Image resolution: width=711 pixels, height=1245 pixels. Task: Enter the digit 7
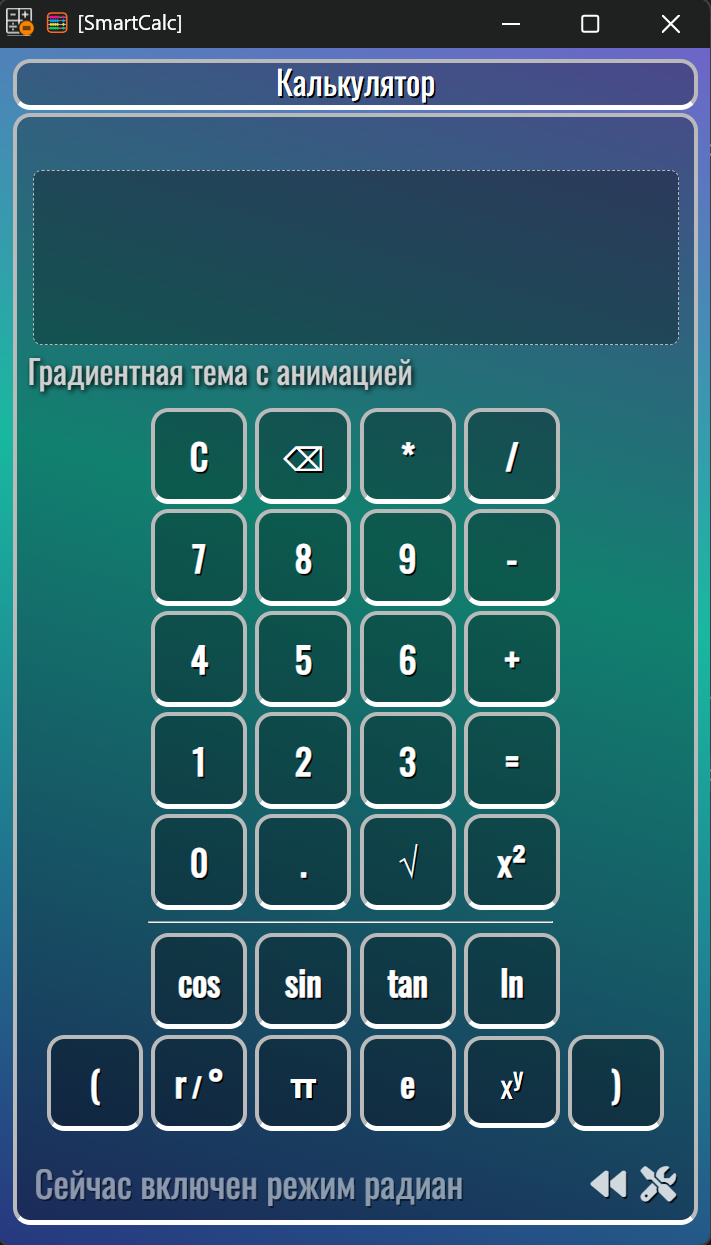coord(199,558)
